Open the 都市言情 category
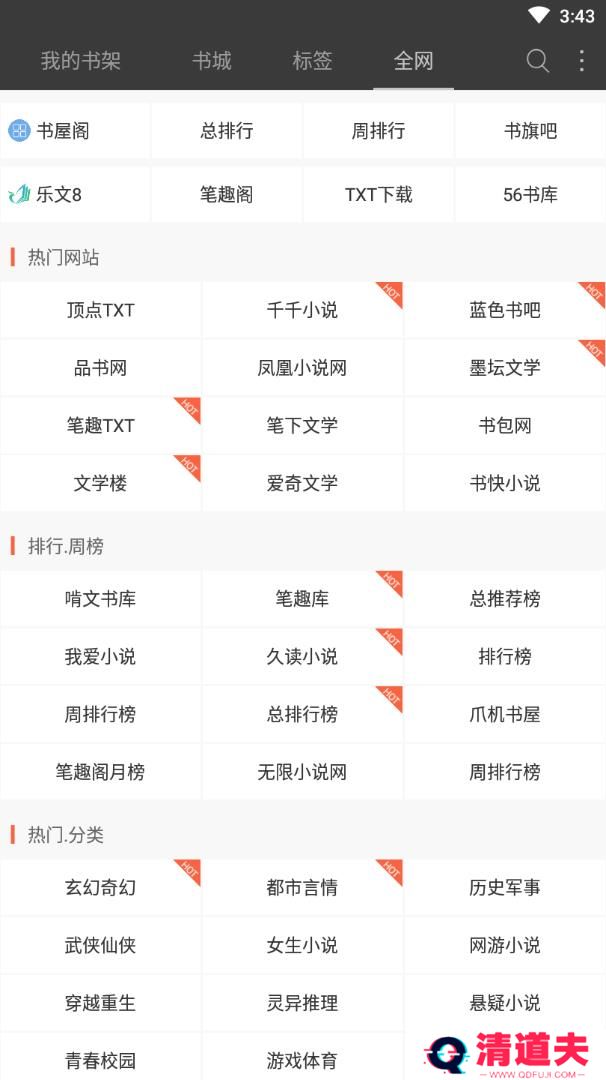Screen dimensions: 606x1080 tap(302, 887)
